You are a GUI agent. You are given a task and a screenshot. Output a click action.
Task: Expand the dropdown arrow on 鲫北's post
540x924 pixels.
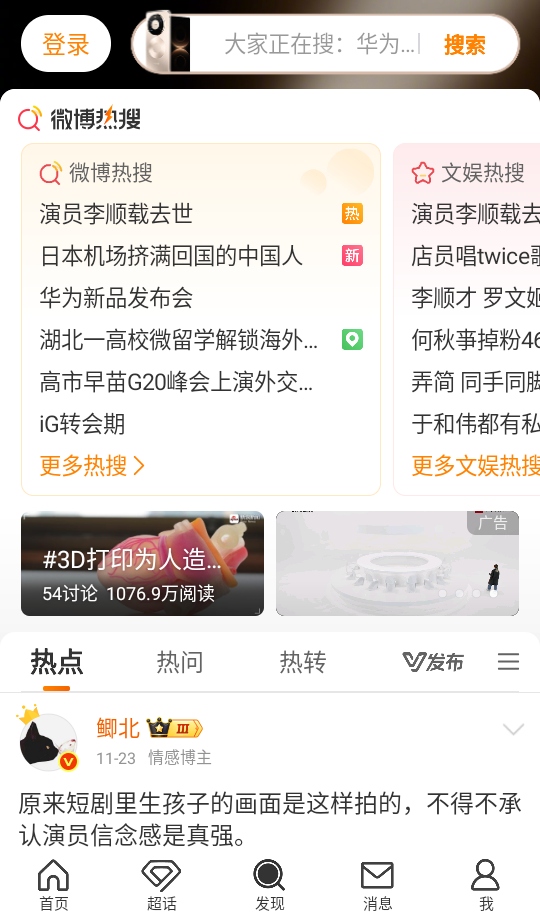[513, 730]
